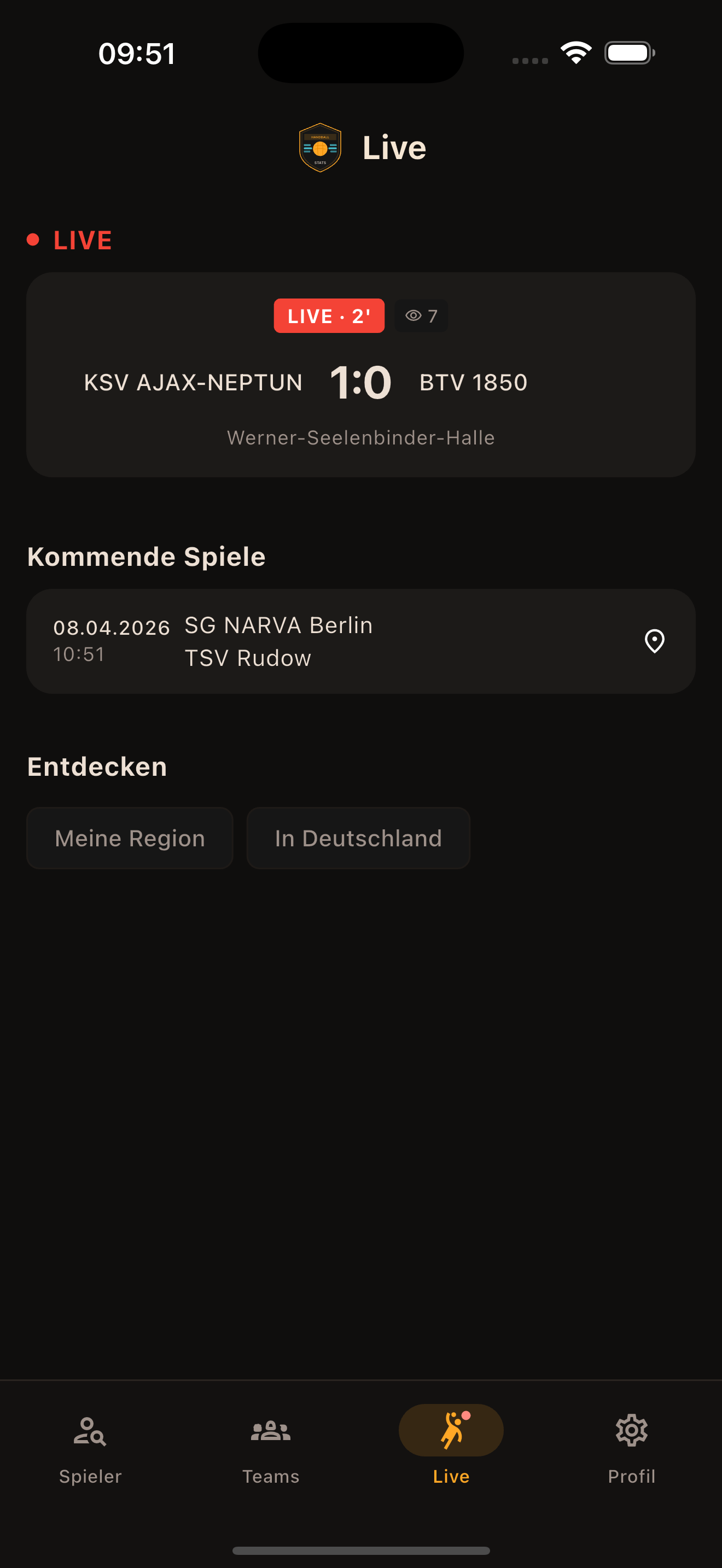Tap the Kommende Spiele heading
722x1568 pixels.
[x=145, y=555]
